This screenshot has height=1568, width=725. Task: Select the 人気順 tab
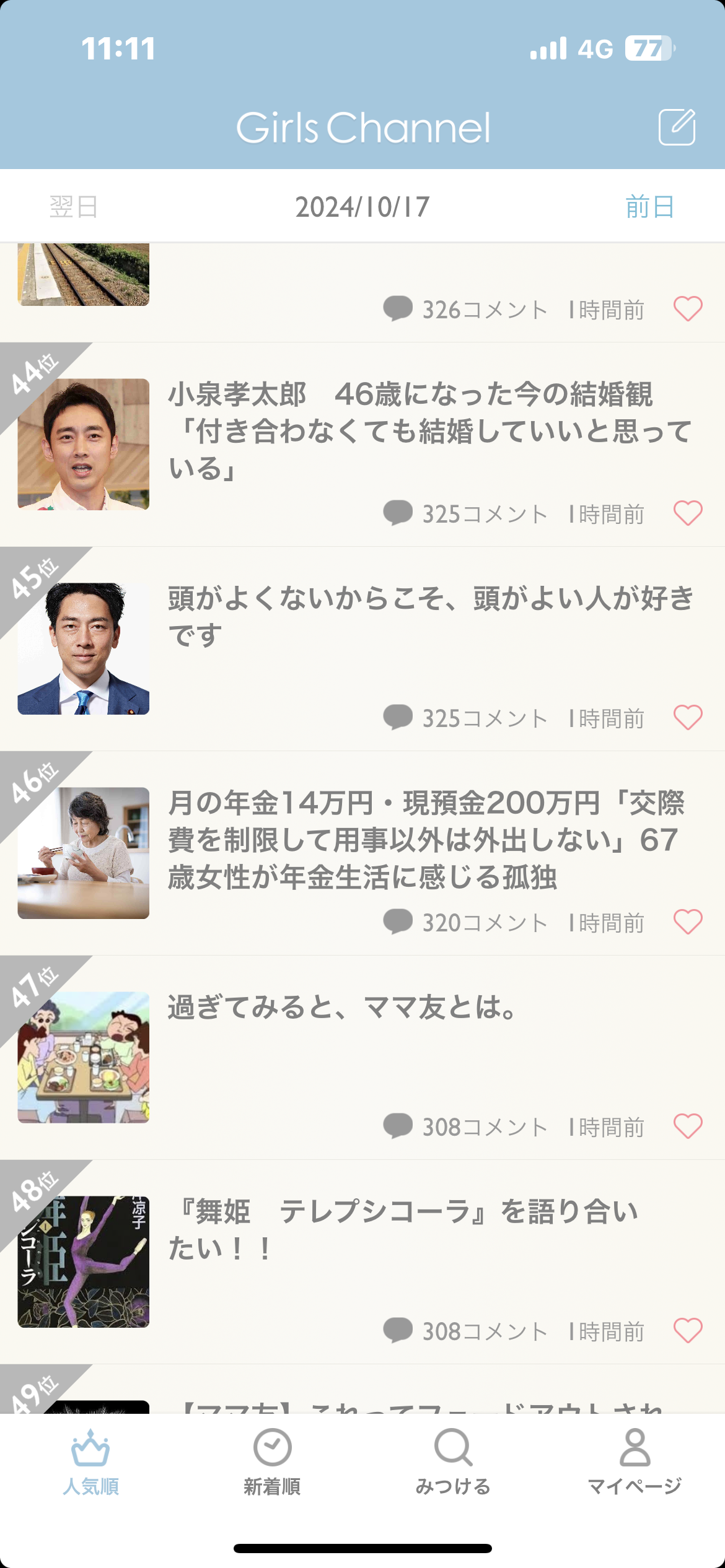(x=90, y=1463)
